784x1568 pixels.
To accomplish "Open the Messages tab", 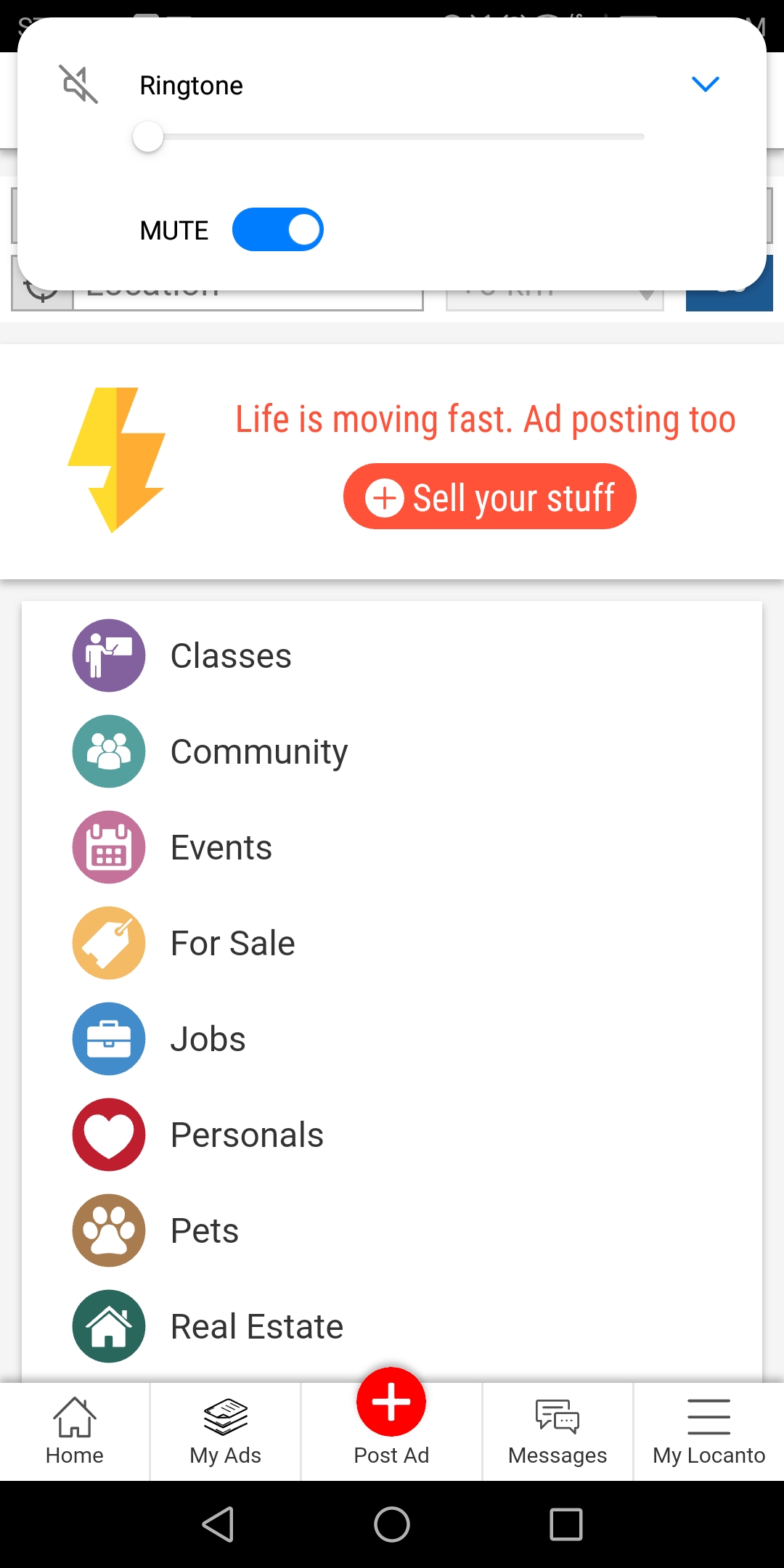I will pos(558,1432).
